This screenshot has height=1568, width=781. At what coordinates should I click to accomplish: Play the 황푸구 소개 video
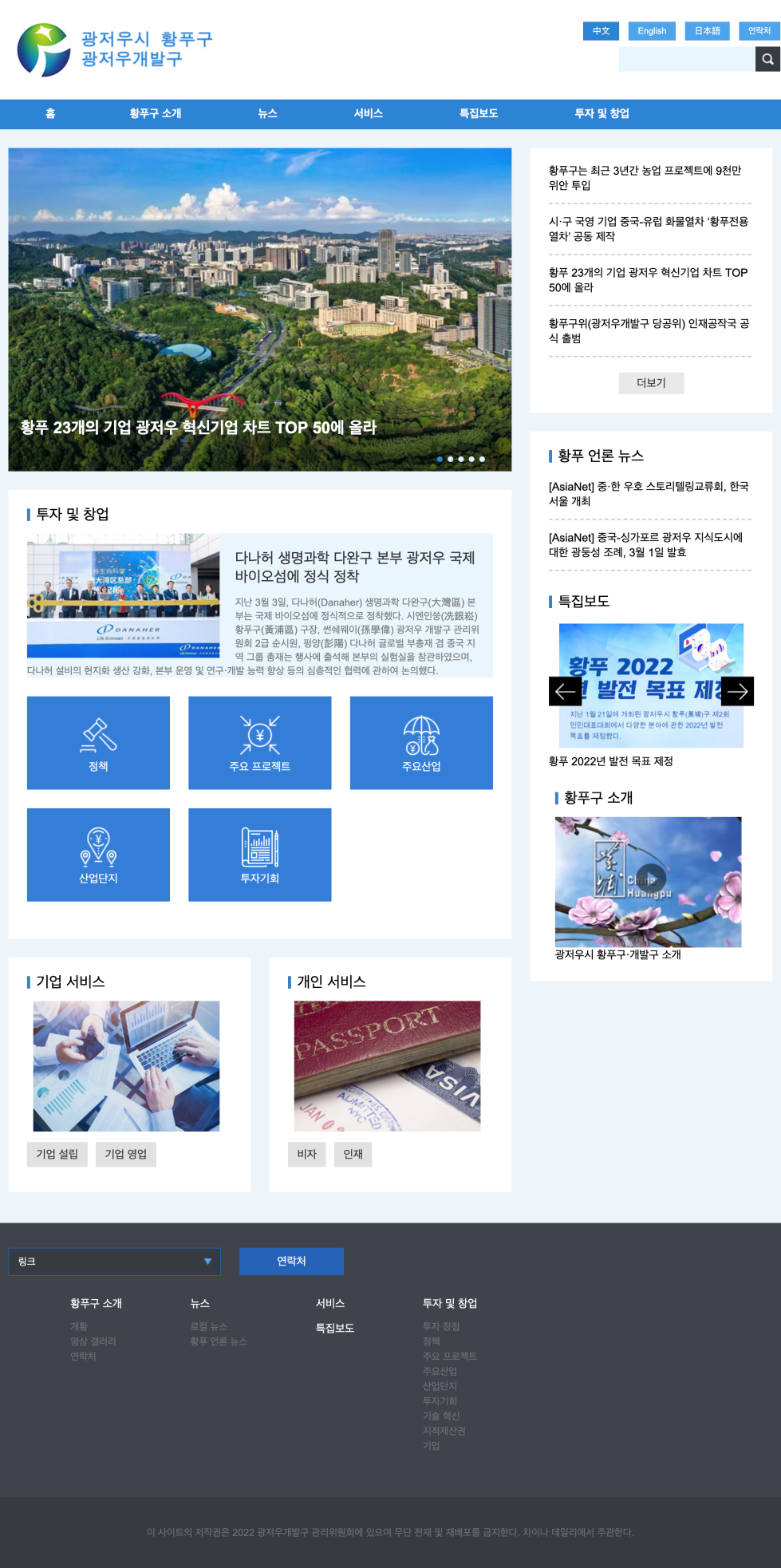click(x=650, y=879)
